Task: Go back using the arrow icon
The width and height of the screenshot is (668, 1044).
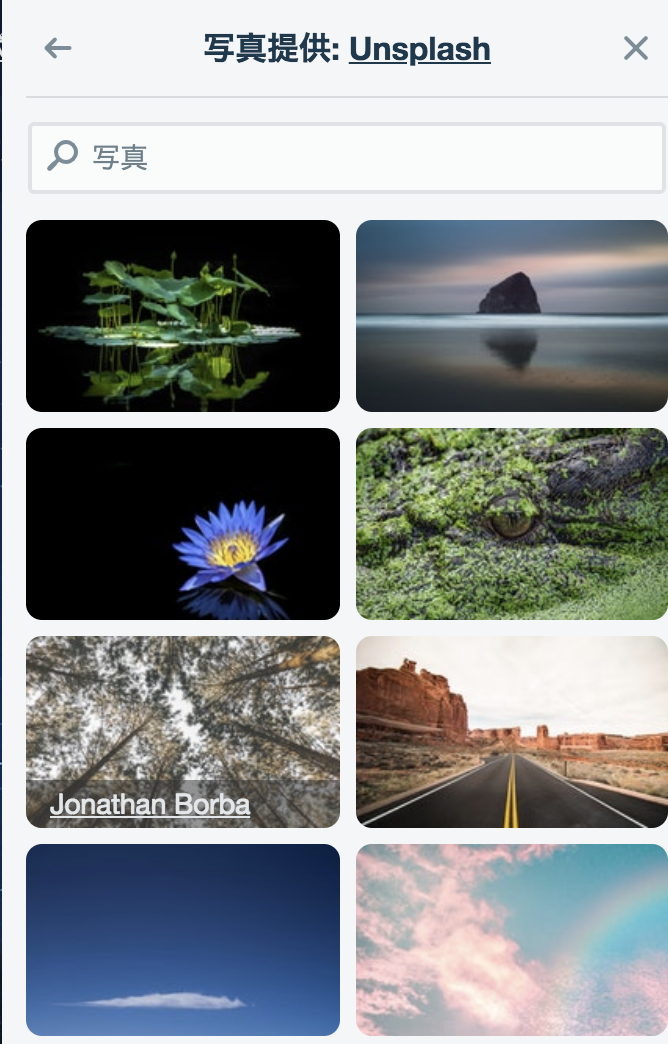Action: (58, 48)
